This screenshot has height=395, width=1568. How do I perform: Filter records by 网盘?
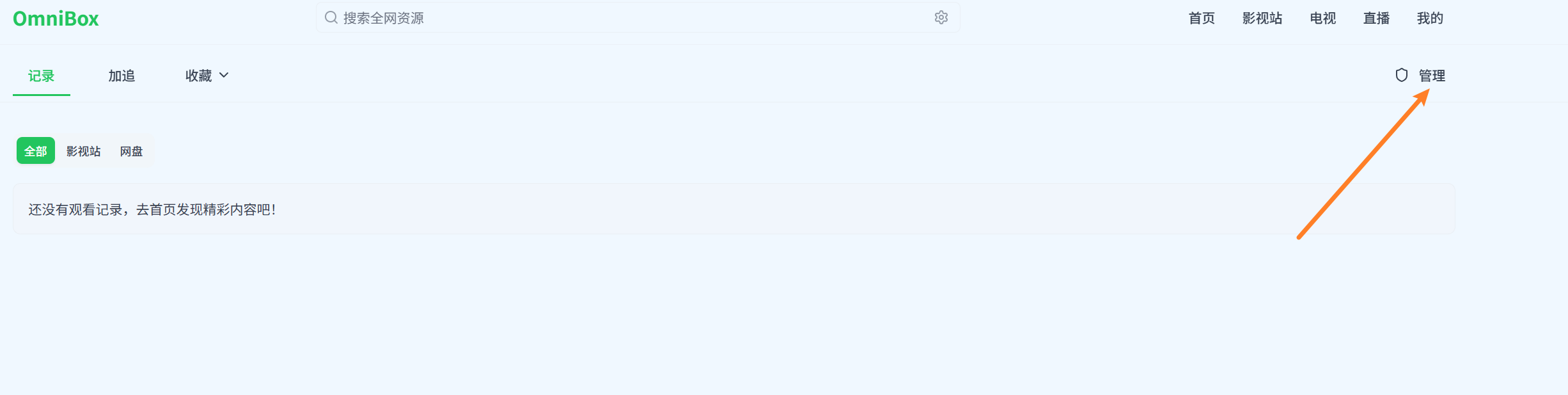pyautogui.click(x=131, y=151)
